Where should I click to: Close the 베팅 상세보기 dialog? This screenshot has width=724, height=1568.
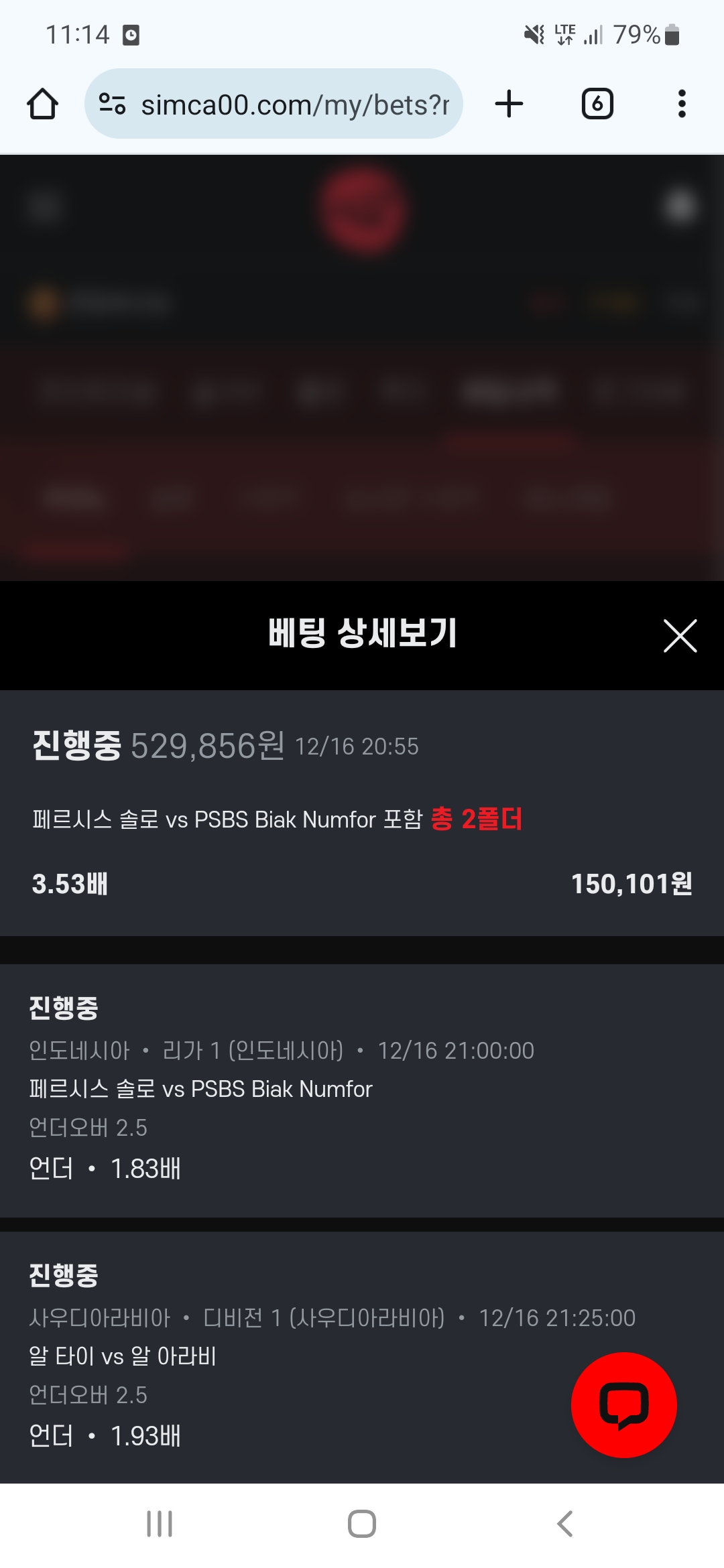[680, 635]
